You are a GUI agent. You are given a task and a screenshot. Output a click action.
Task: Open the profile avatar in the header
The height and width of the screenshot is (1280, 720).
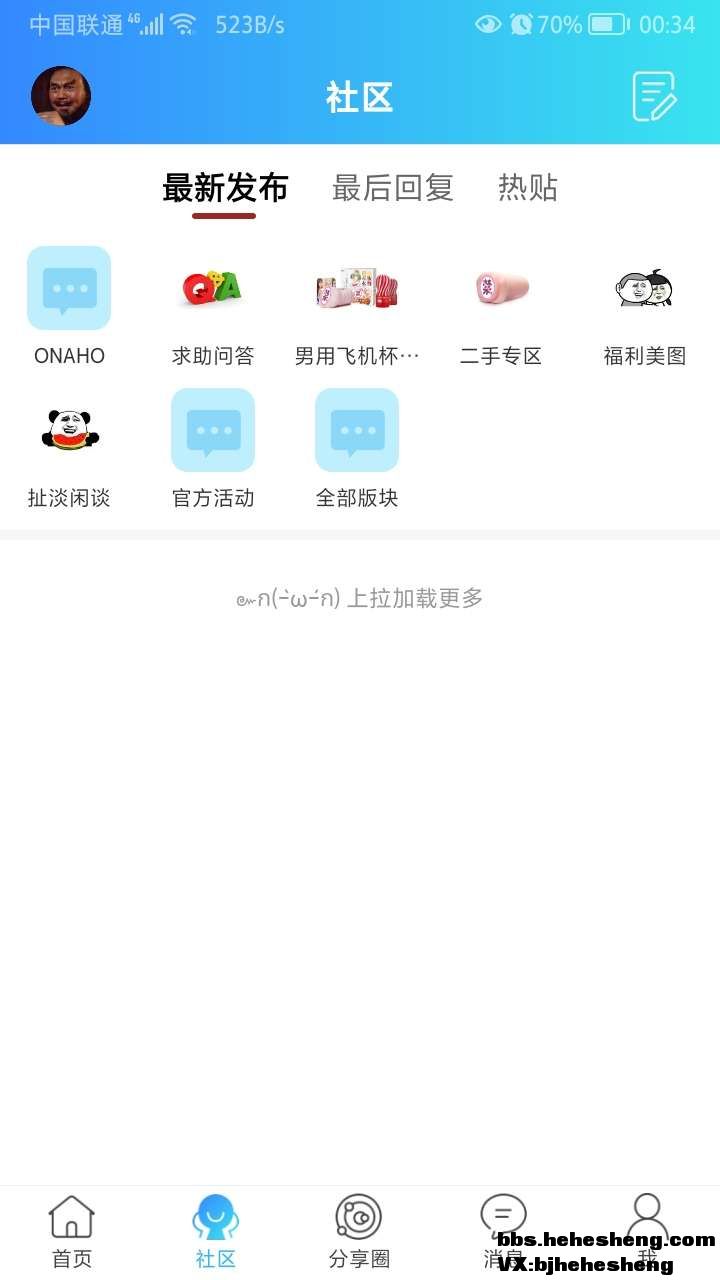(x=61, y=96)
